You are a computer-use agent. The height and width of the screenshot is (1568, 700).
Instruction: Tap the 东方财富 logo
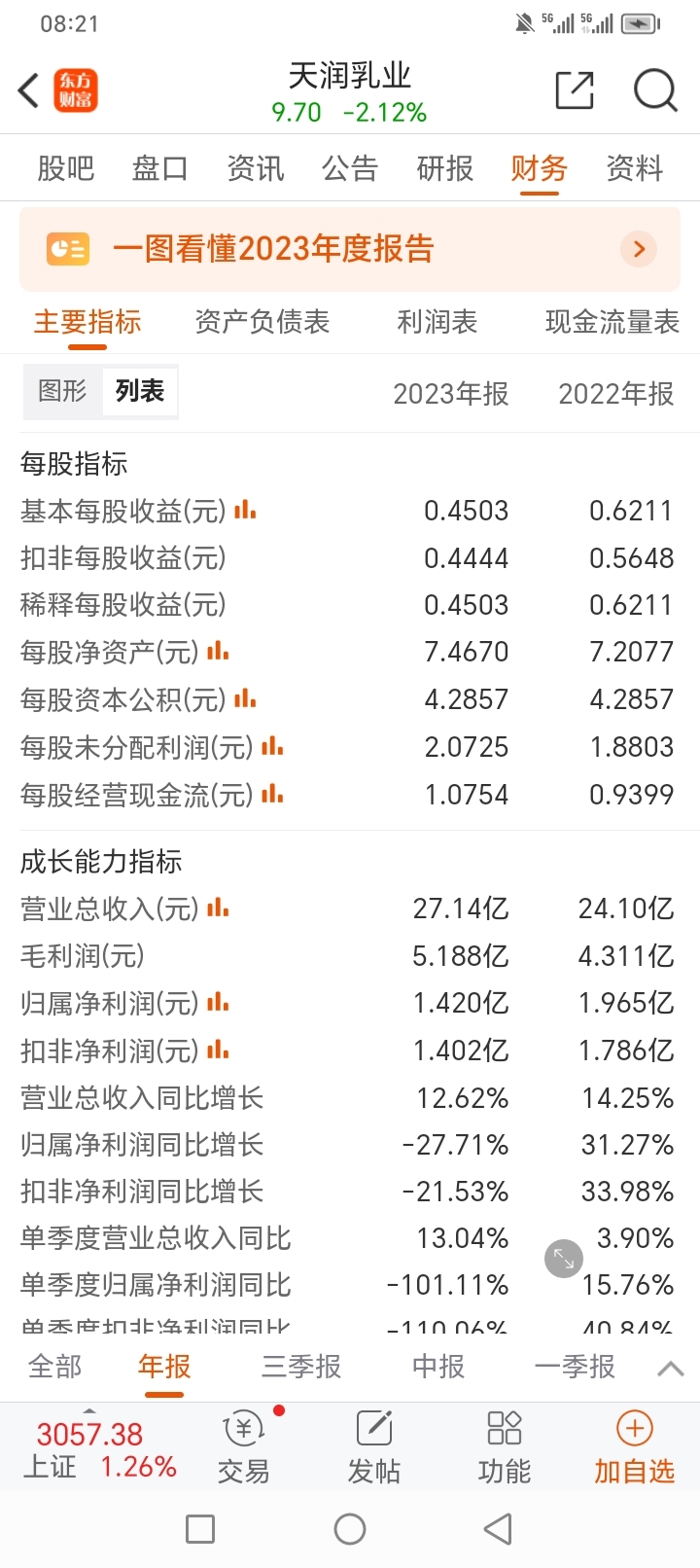pos(75,89)
